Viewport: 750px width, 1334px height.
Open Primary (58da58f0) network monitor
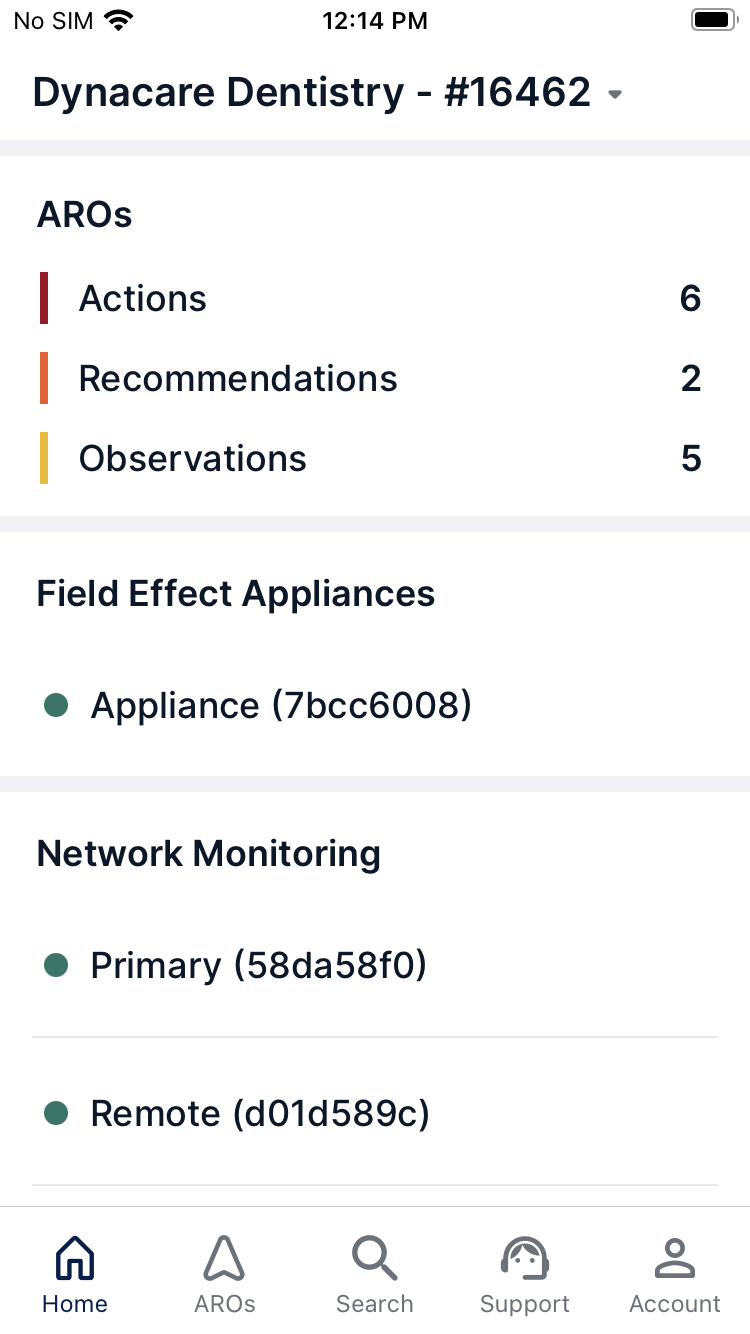[x=258, y=966]
